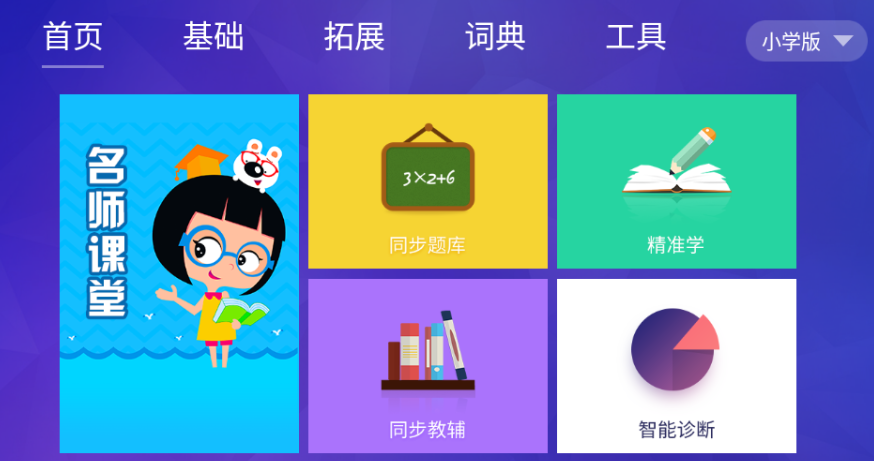Go to the 词典 tab
This screenshot has width=874, height=461.
pyautogui.click(x=495, y=38)
